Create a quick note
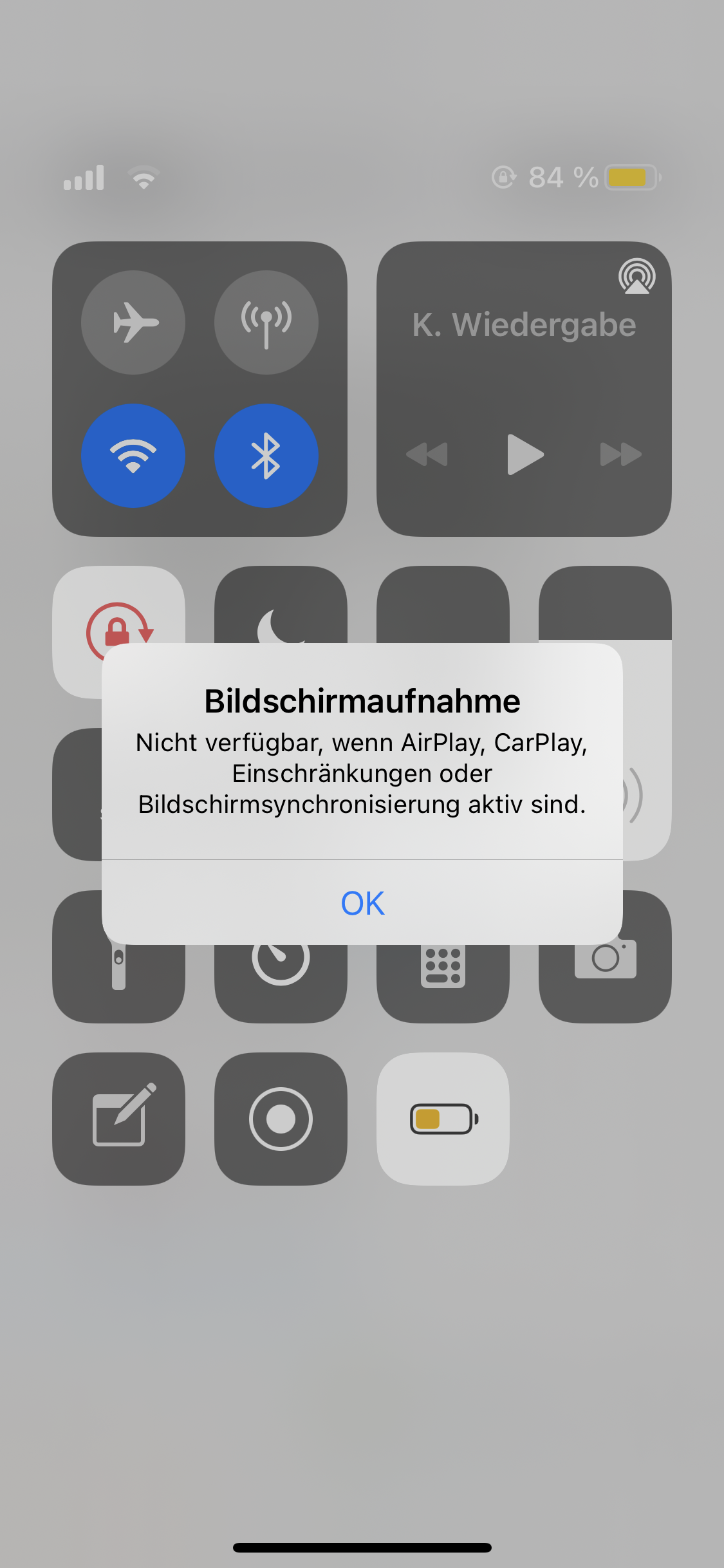 coord(119,1119)
